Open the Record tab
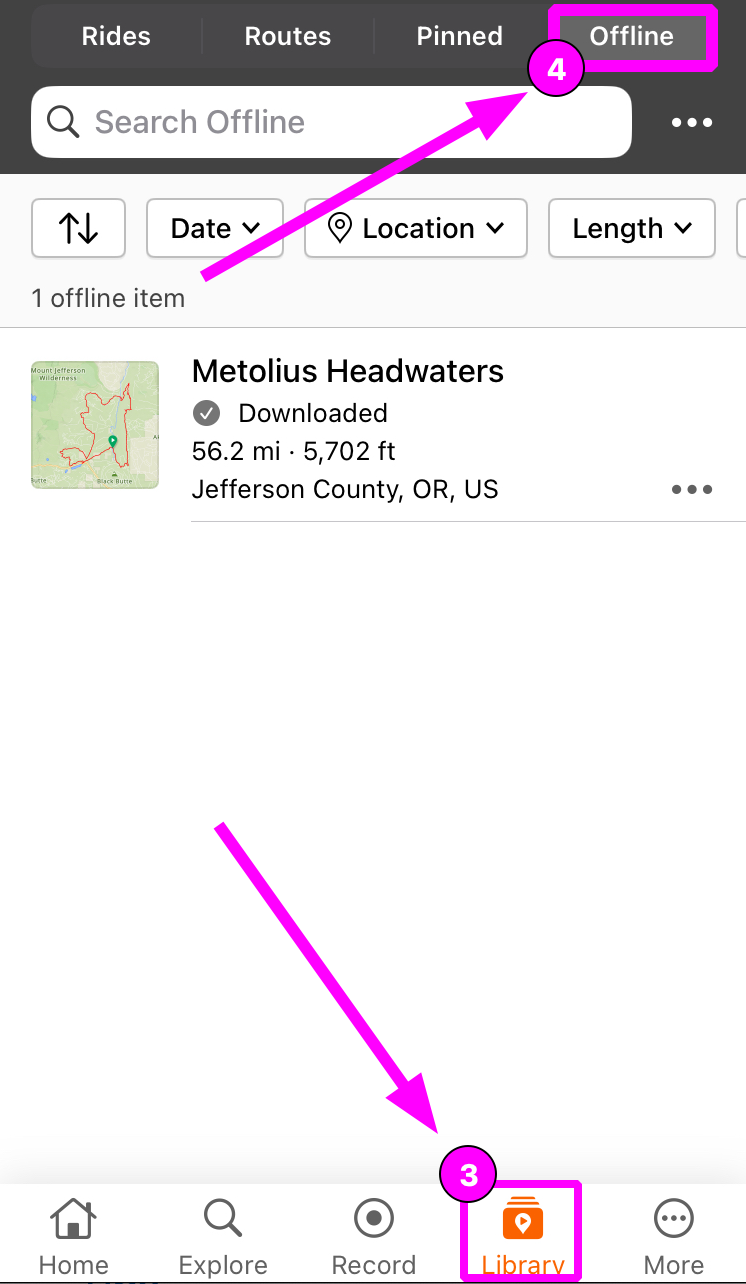The image size is (746, 1284). click(374, 1238)
